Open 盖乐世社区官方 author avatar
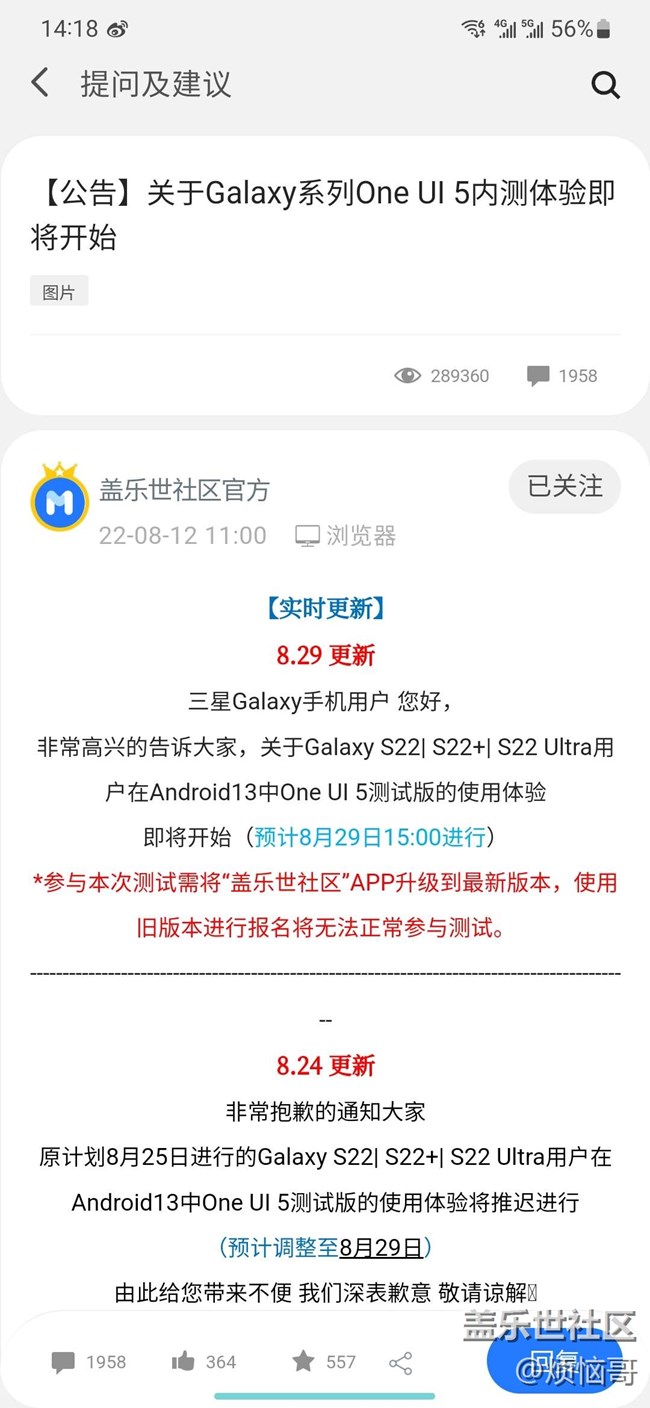 [60, 497]
